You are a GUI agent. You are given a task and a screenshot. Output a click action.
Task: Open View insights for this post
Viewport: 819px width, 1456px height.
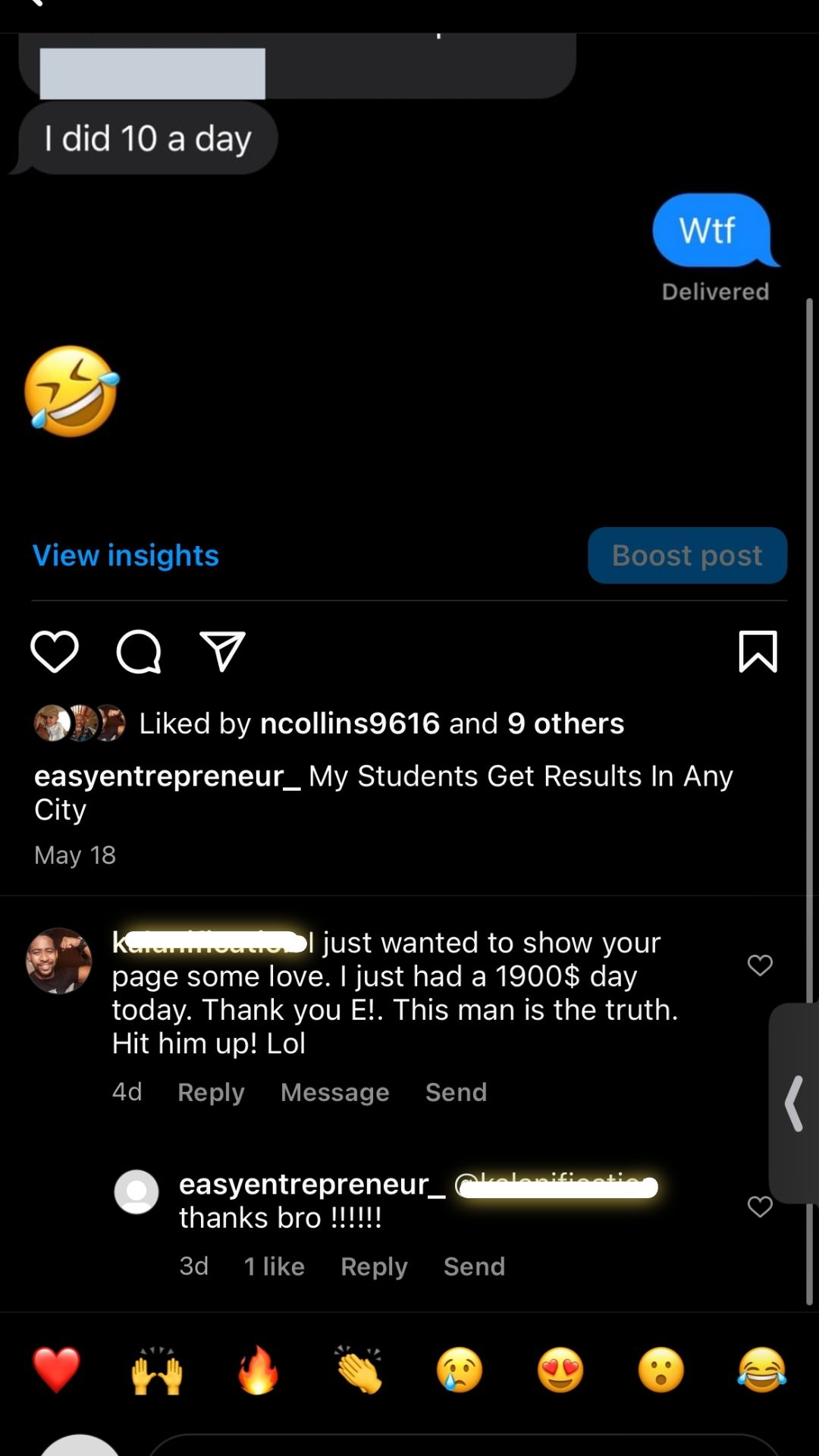point(126,556)
